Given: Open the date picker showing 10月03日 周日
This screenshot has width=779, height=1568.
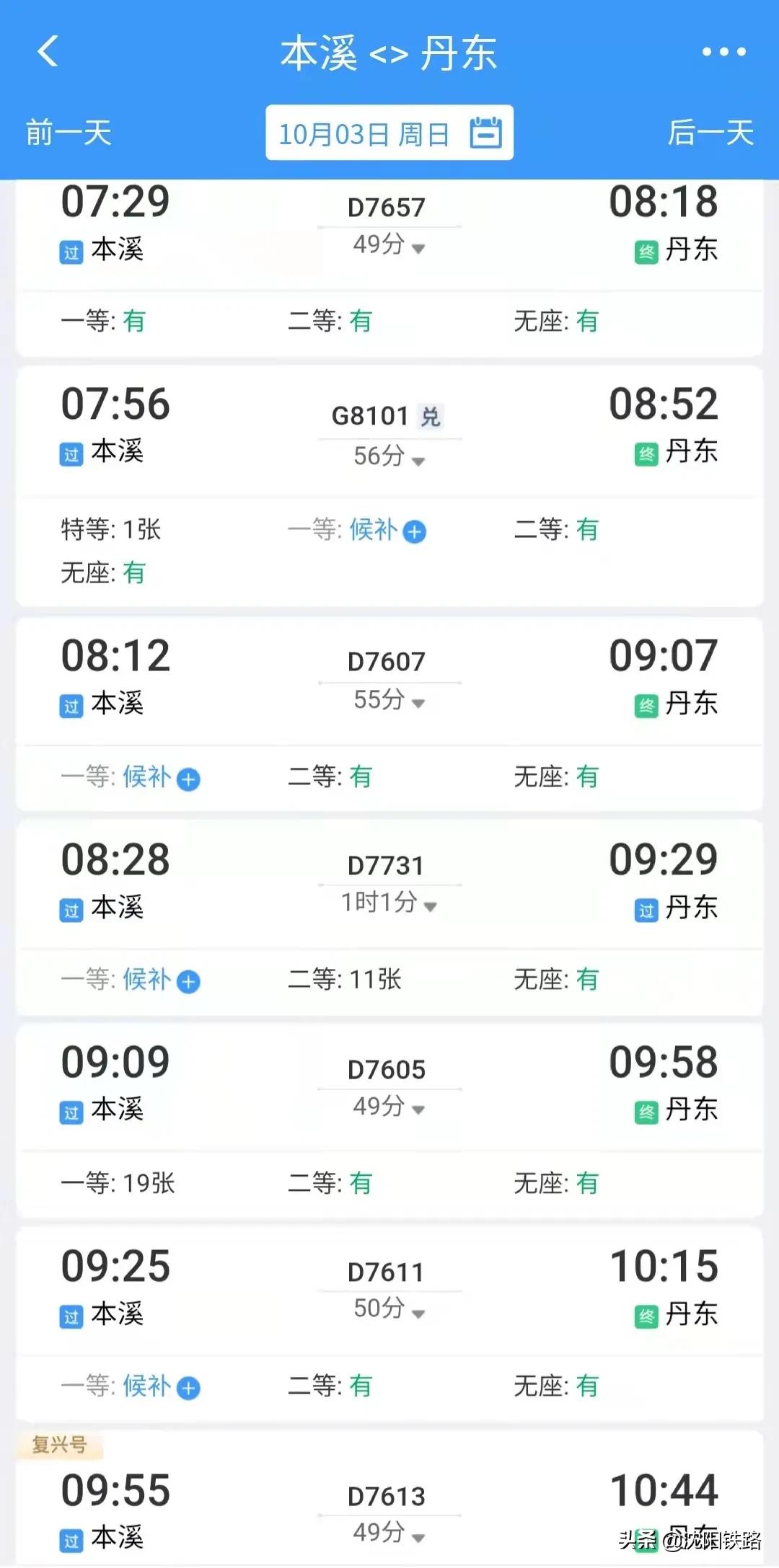Looking at the screenshot, I should pos(364,133).
